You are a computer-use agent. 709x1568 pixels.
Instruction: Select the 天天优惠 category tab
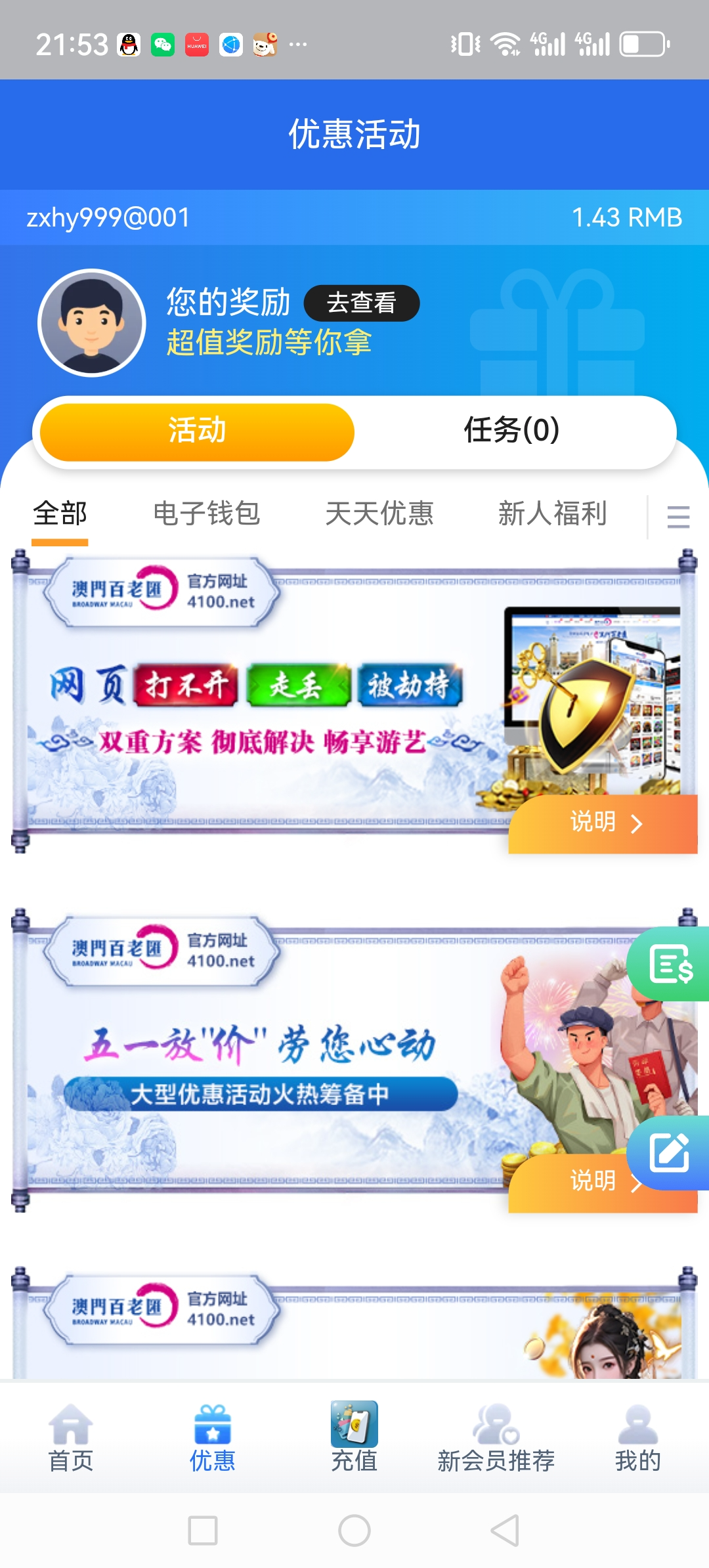coord(379,514)
